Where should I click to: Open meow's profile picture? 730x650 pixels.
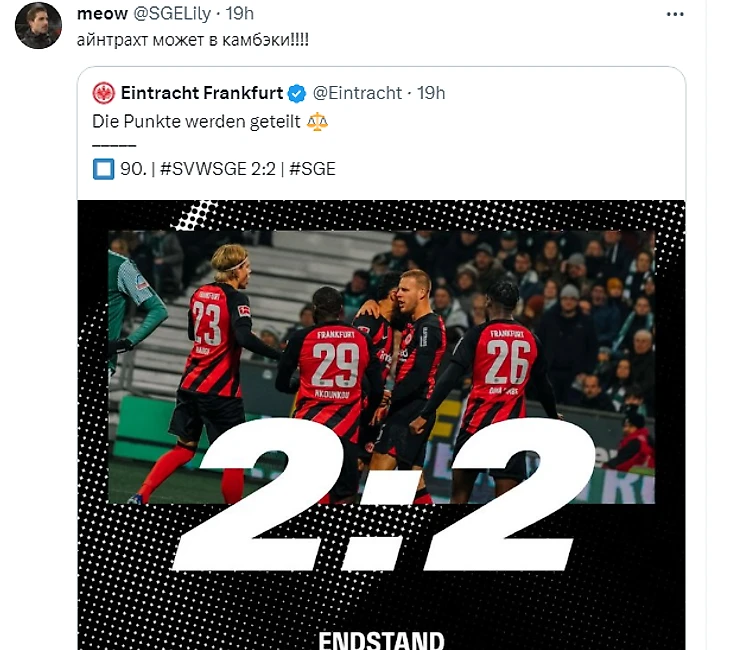point(39,25)
